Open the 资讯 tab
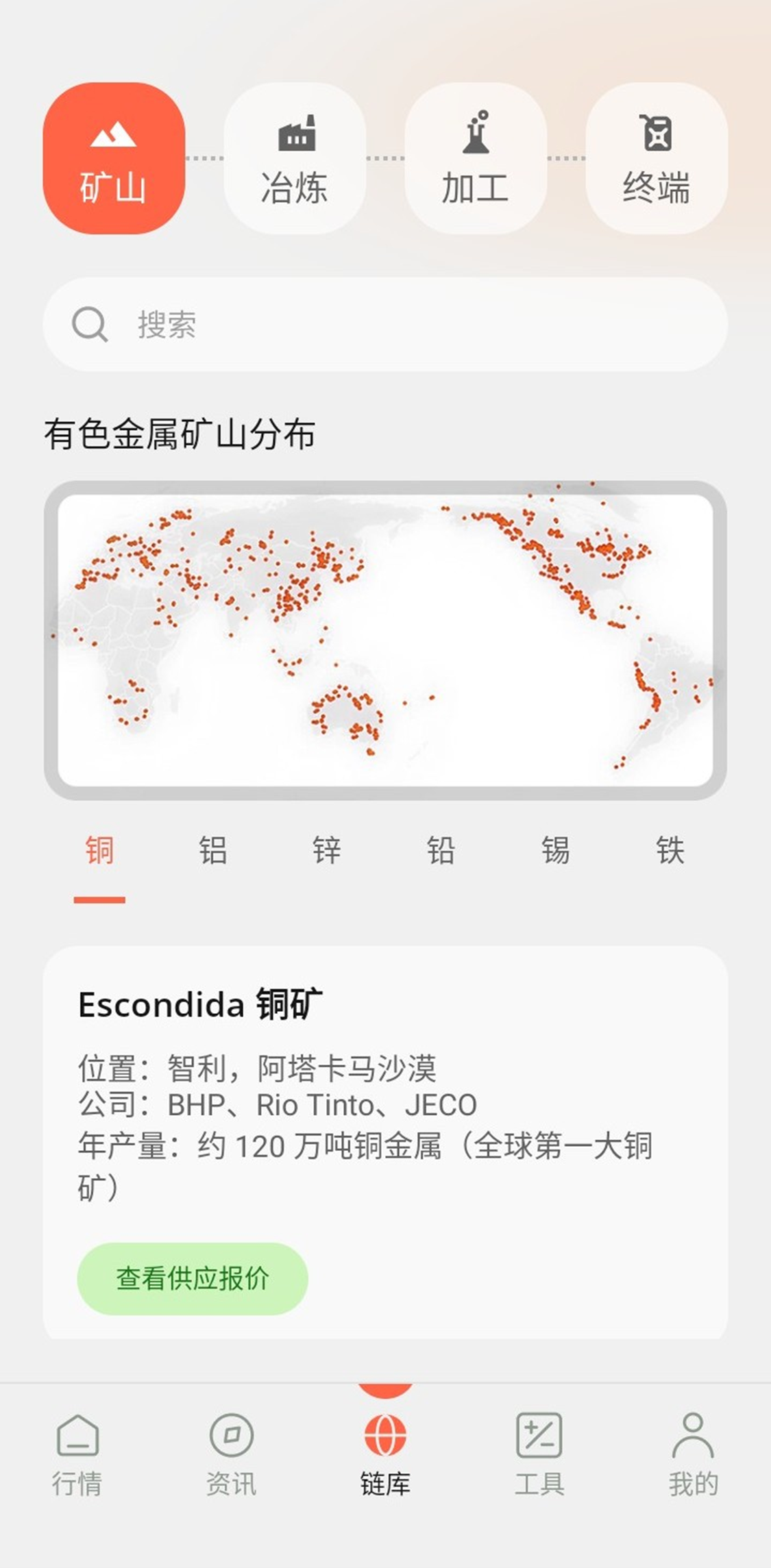Viewport: 771px width, 1568px height. [x=232, y=1455]
